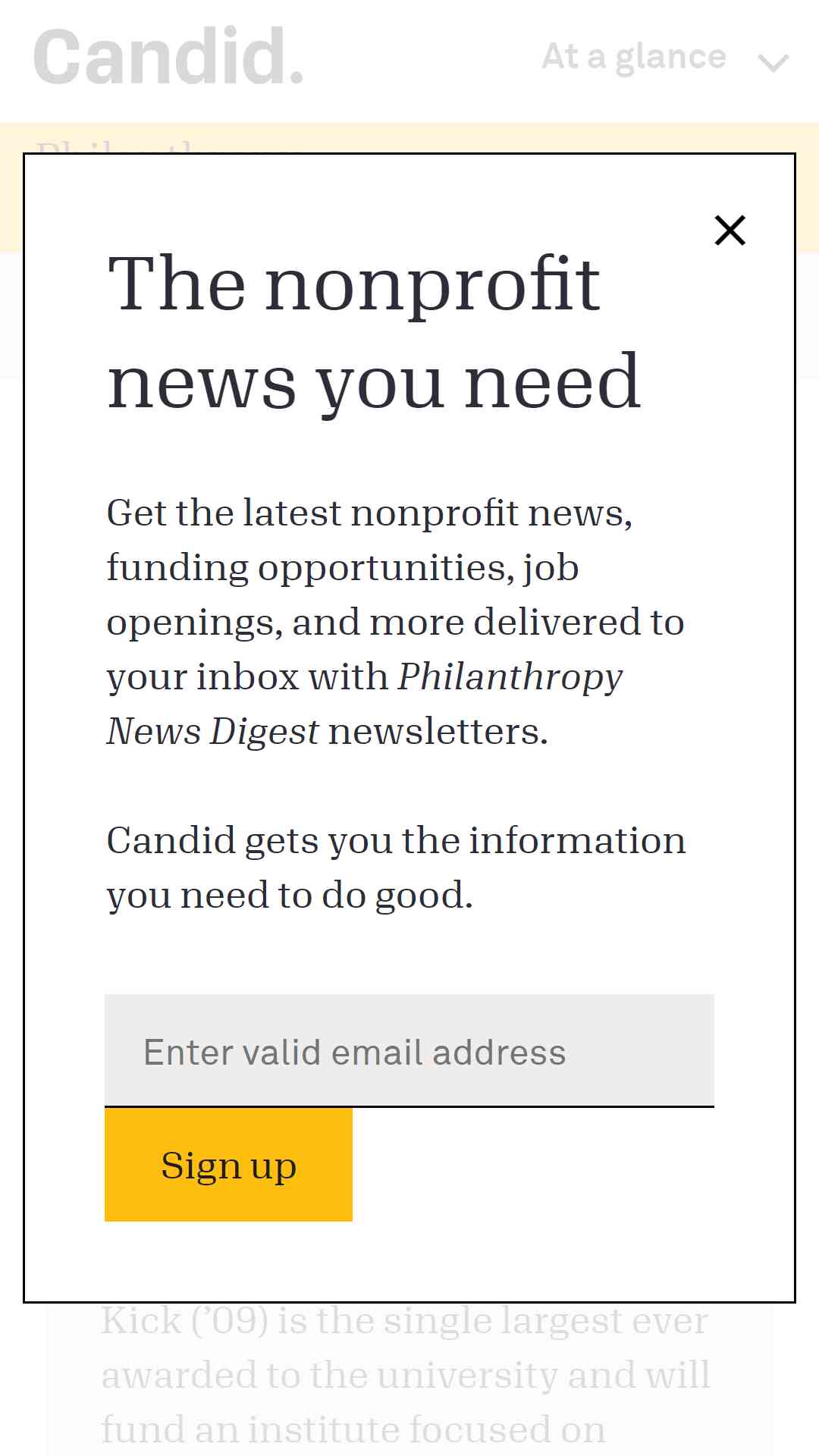Focus the email address field
Image resolution: width=819 pixels, height=1456 pixels.
[409, 1051]
